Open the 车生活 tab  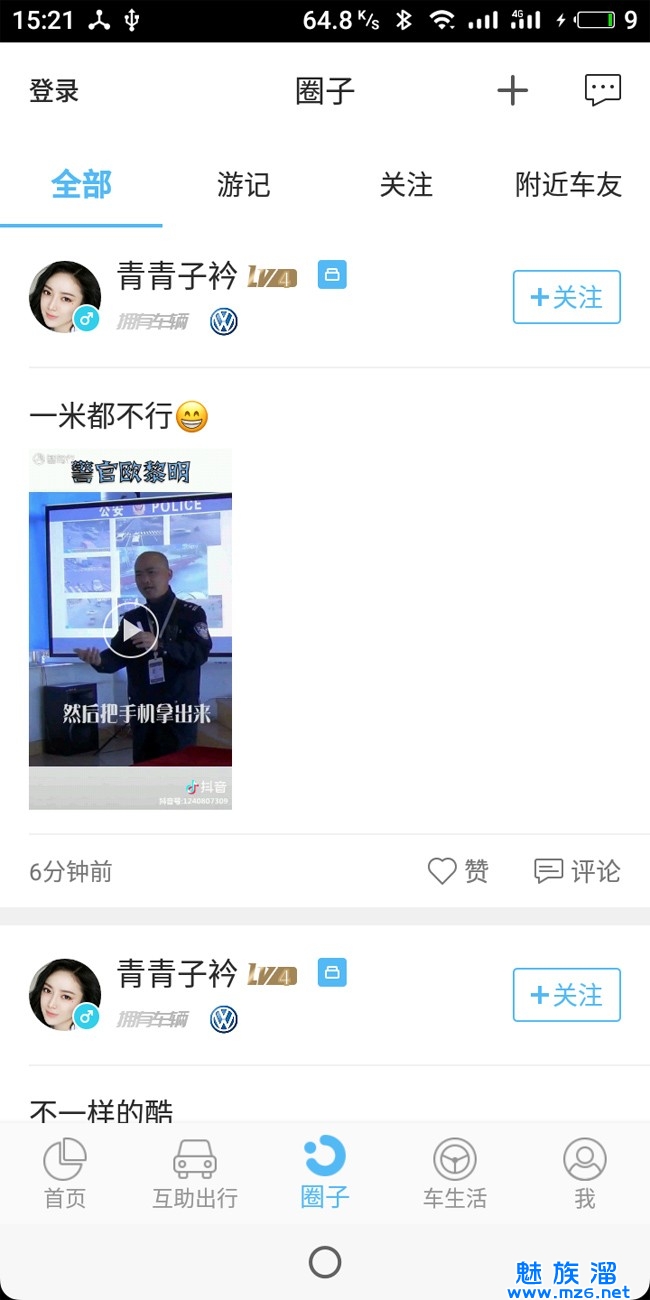click(x=455, y=1173)
